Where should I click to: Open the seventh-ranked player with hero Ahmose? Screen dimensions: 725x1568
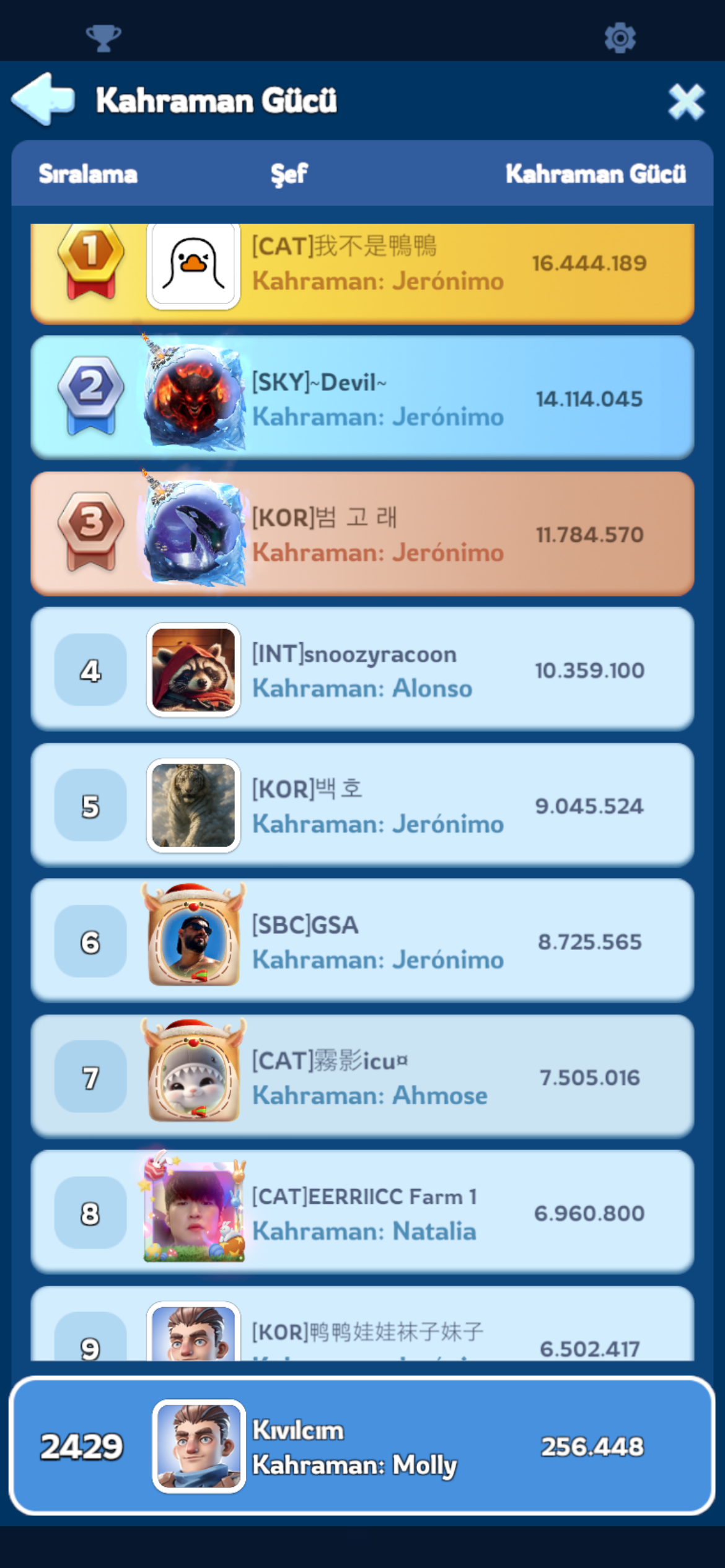coord(362,1076)
